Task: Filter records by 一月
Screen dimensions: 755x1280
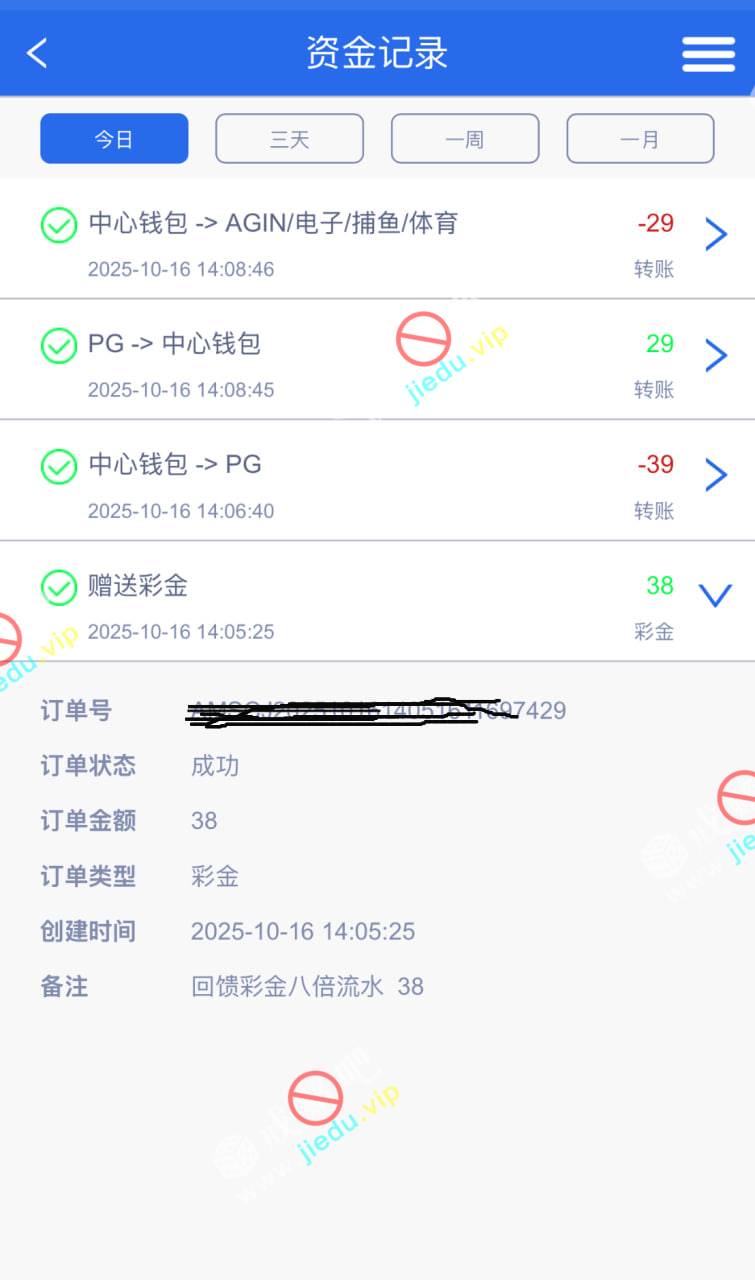Action: point(640,139)
